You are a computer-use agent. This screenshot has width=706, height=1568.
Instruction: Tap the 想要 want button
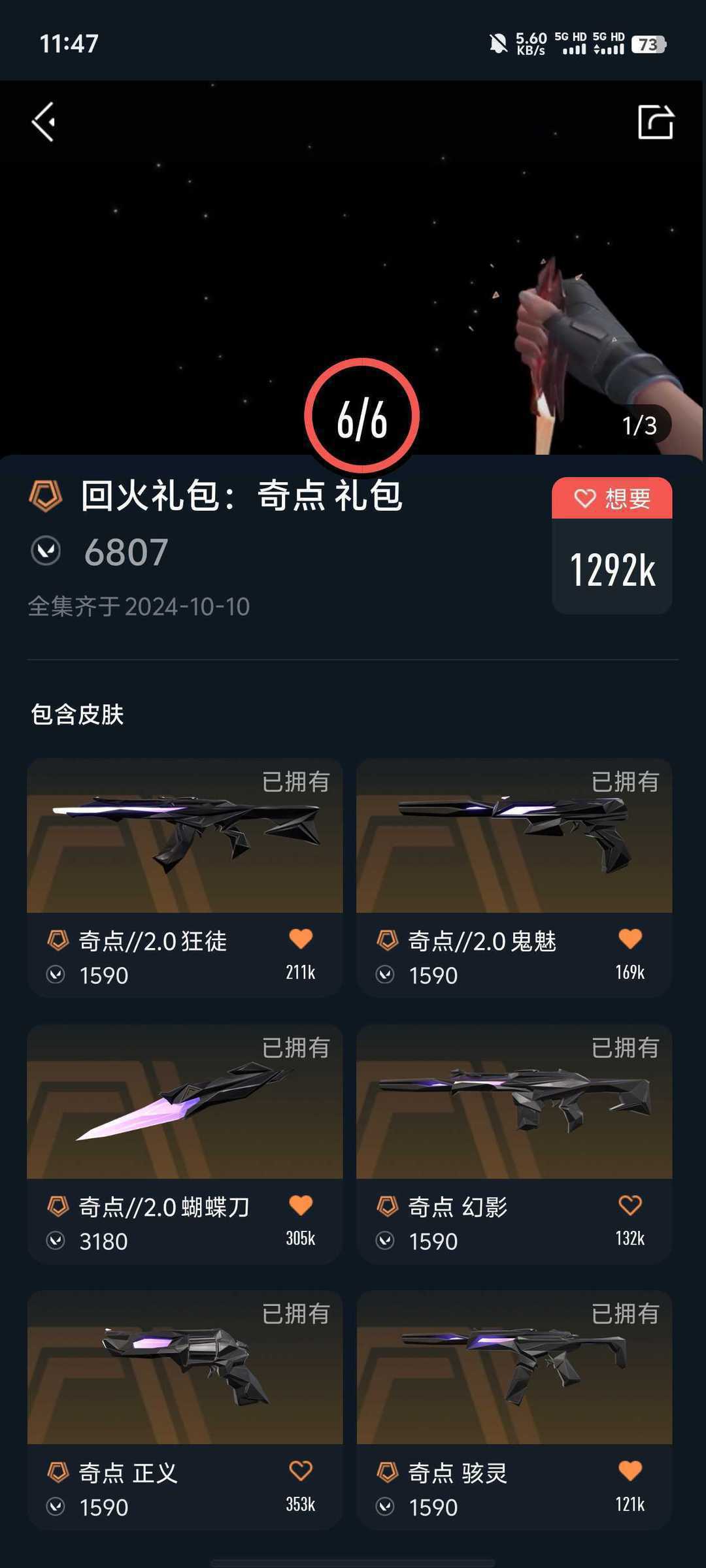[612, 498]
